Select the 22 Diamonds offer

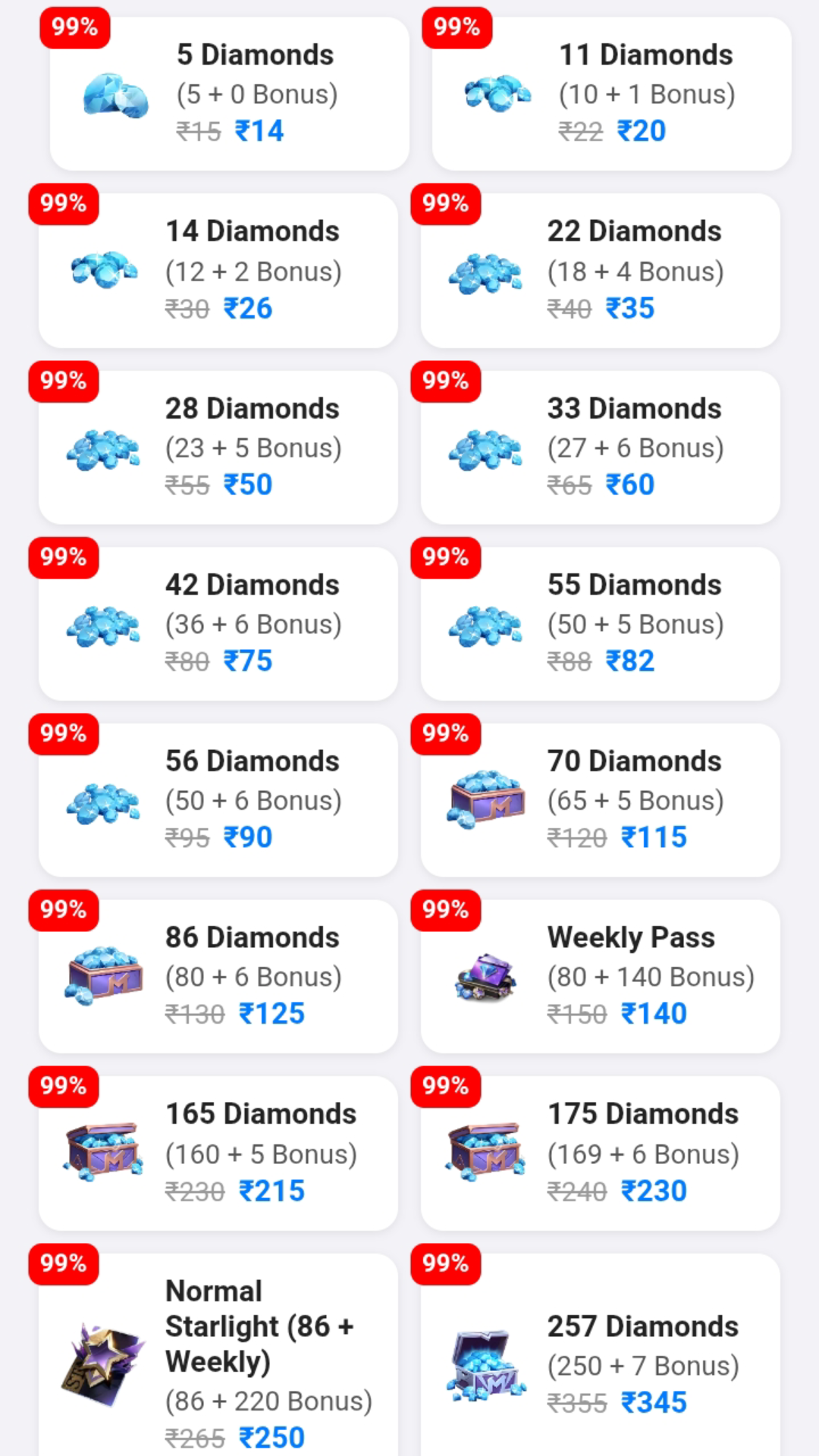(x=601, y=271)
